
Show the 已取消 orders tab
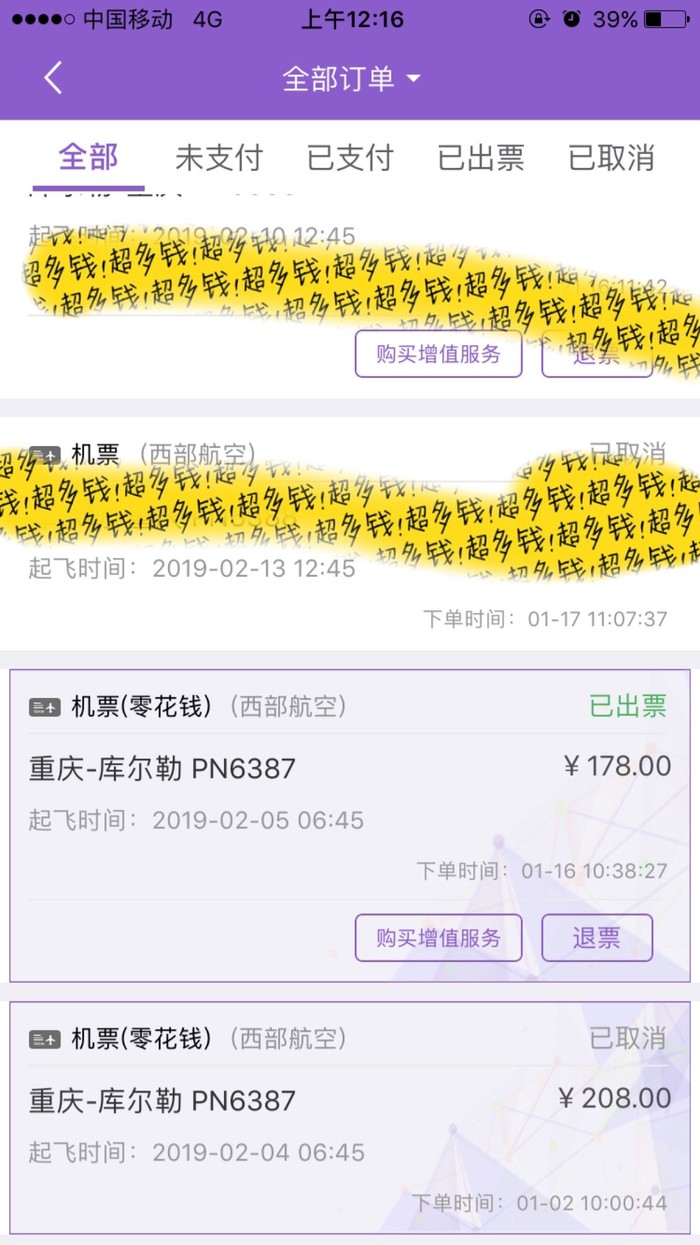(611, 158)
